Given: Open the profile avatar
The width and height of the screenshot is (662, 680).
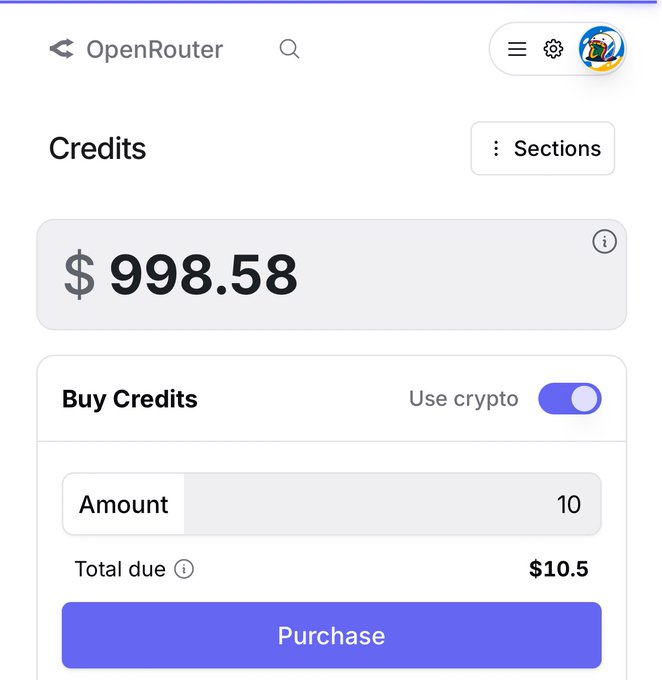Looking at the screenshot, I should [601, 49].
